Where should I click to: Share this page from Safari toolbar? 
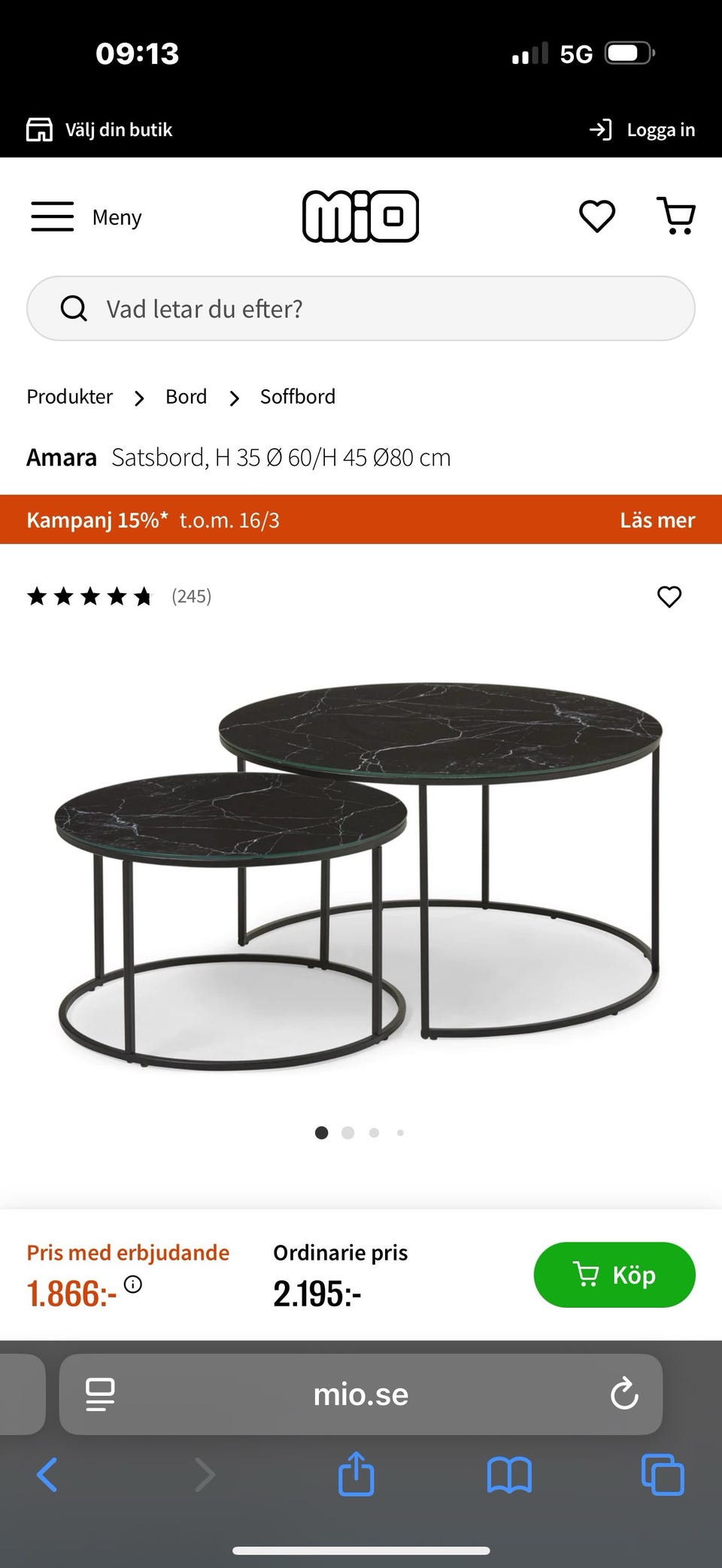pos(356,1475)
